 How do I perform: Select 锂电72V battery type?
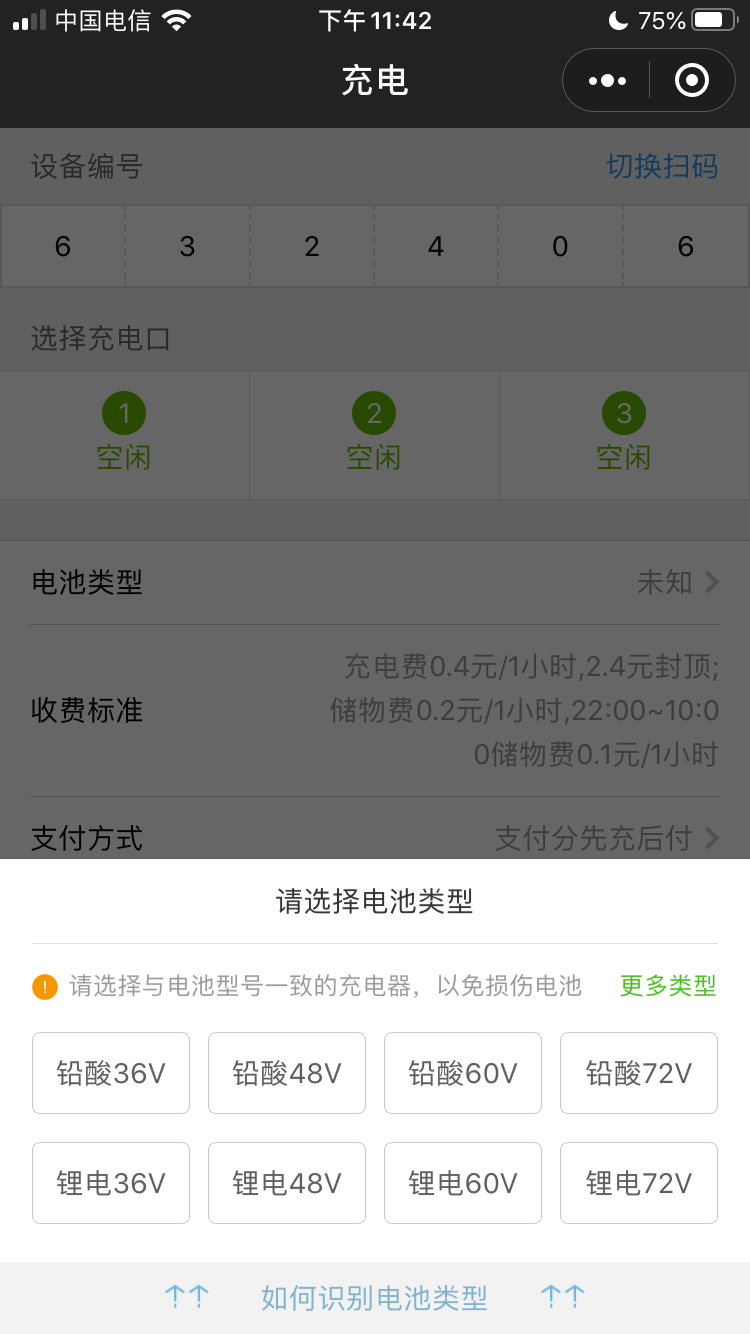click(x=639, y=1183)
